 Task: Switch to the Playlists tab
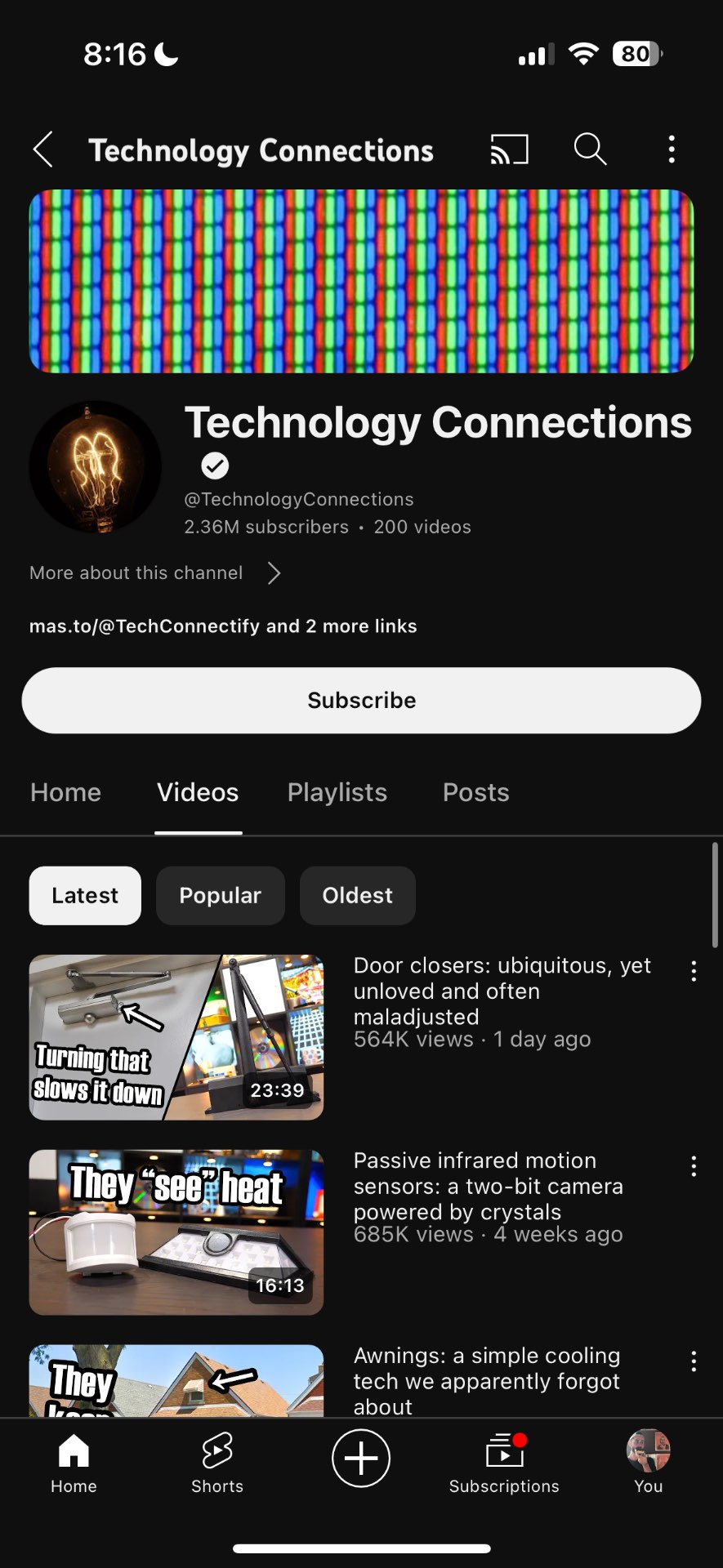337,792
